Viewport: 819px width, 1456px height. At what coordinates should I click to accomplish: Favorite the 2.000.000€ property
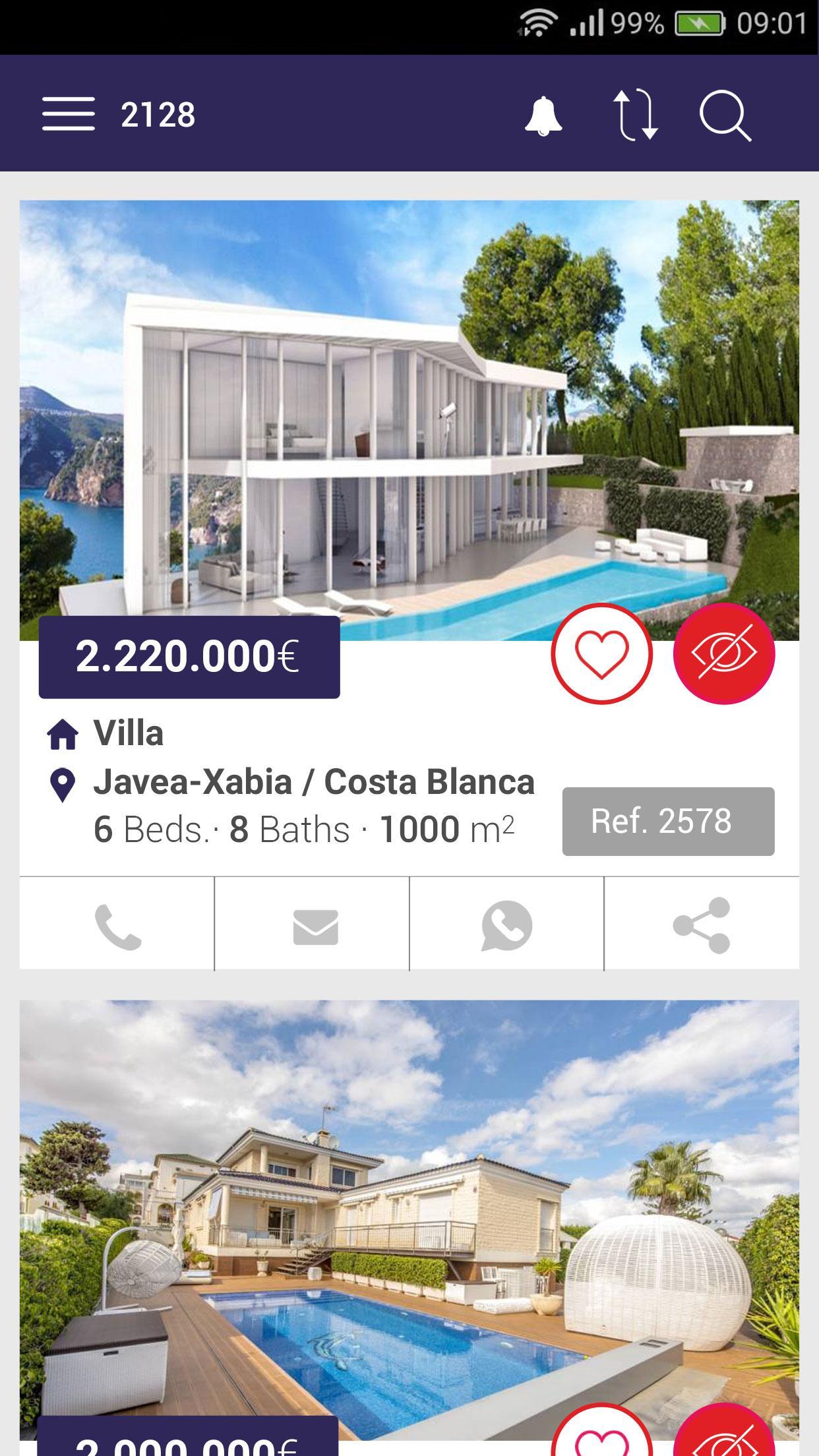601,1438
